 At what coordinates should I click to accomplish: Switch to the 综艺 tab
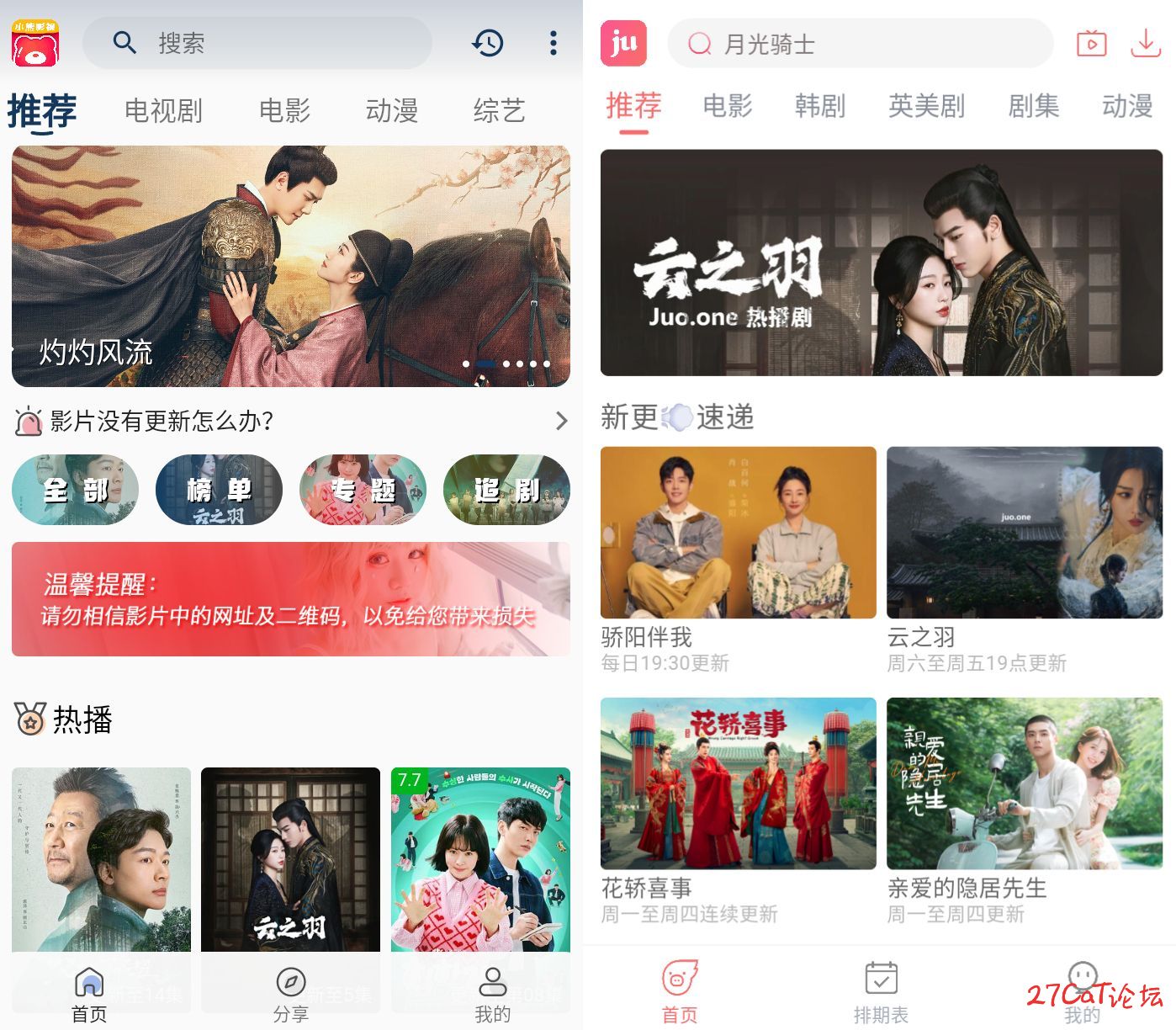(x=499, y=110)
